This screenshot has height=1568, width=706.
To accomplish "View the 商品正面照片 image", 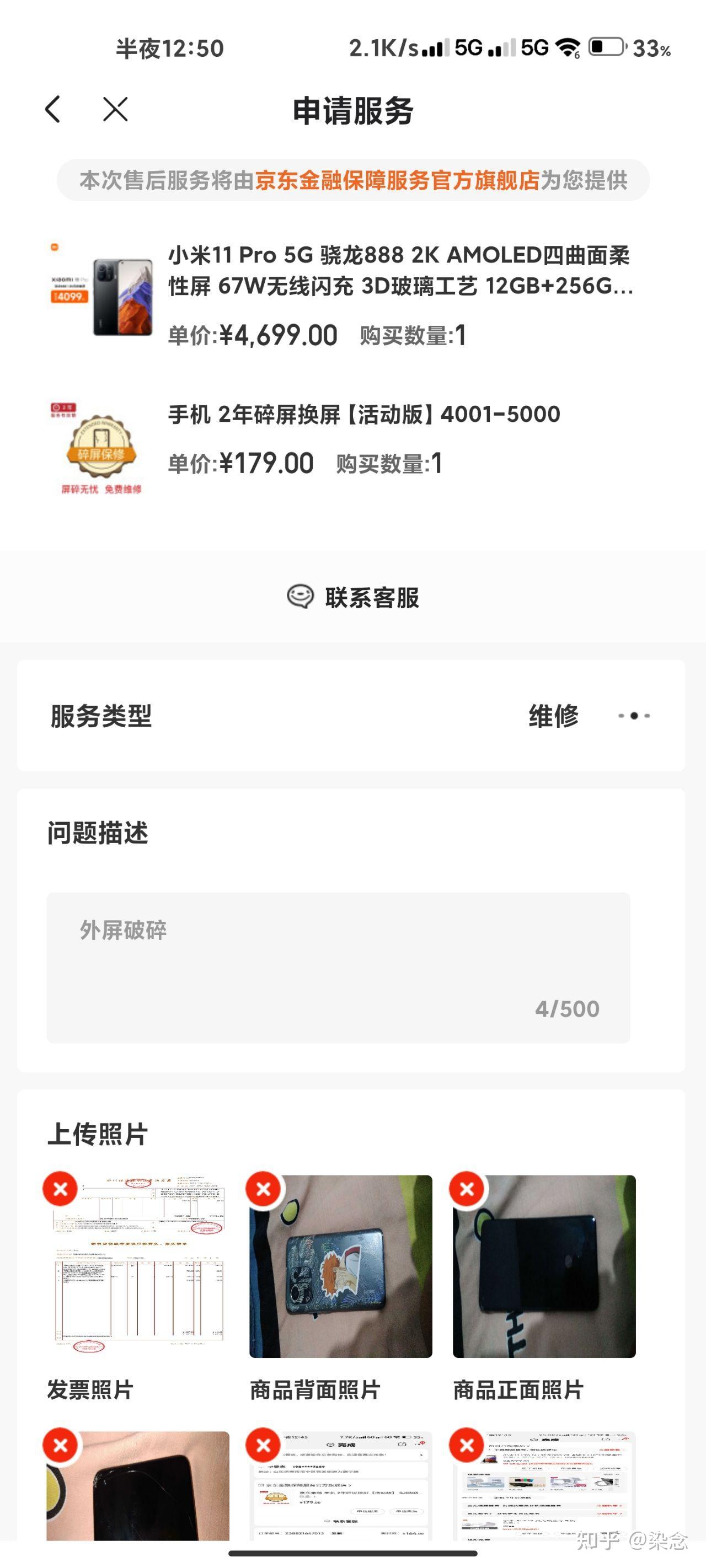I will click(x=544, y=1266).
